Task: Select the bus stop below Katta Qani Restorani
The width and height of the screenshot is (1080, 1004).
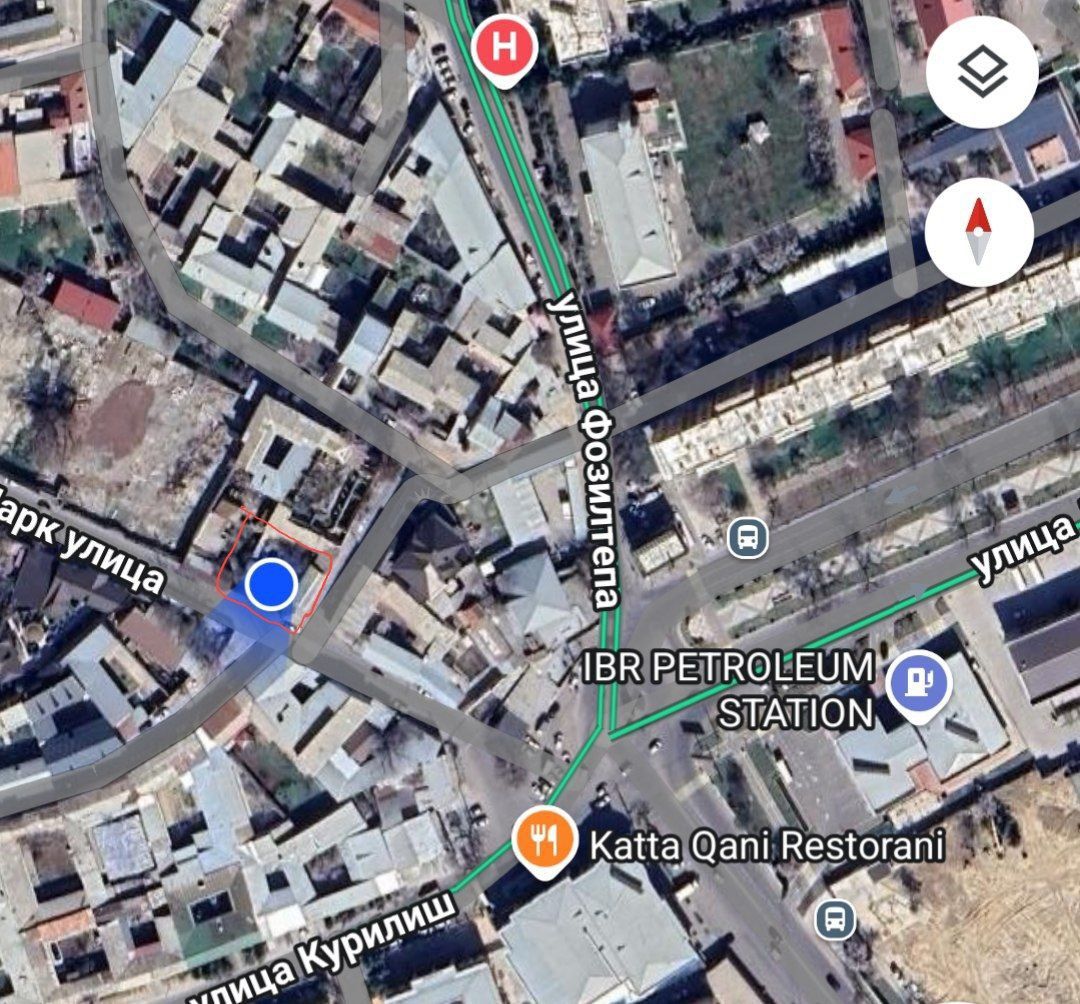Action: 834,919
